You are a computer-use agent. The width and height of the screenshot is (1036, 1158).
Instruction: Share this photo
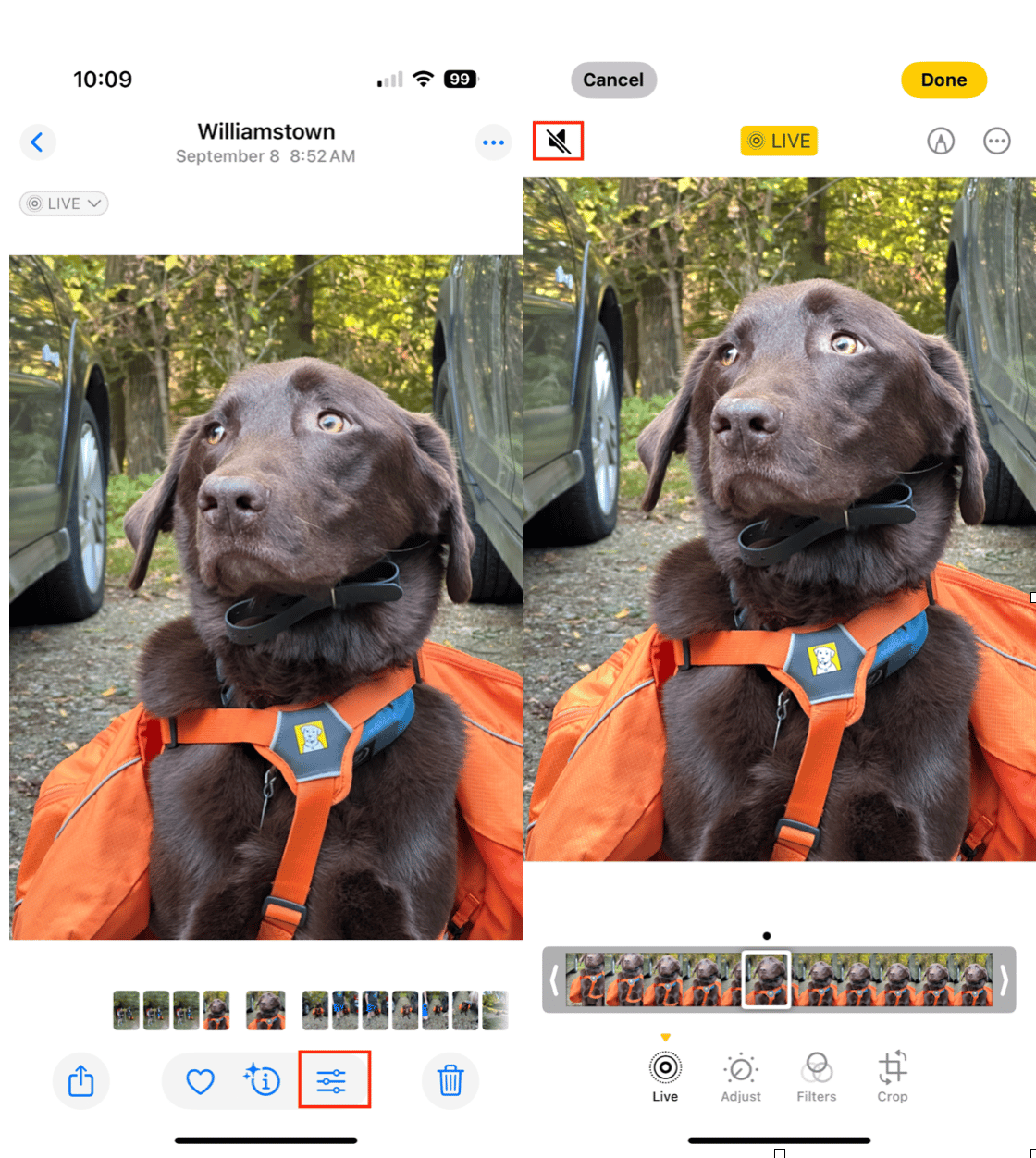point(81,1080)
